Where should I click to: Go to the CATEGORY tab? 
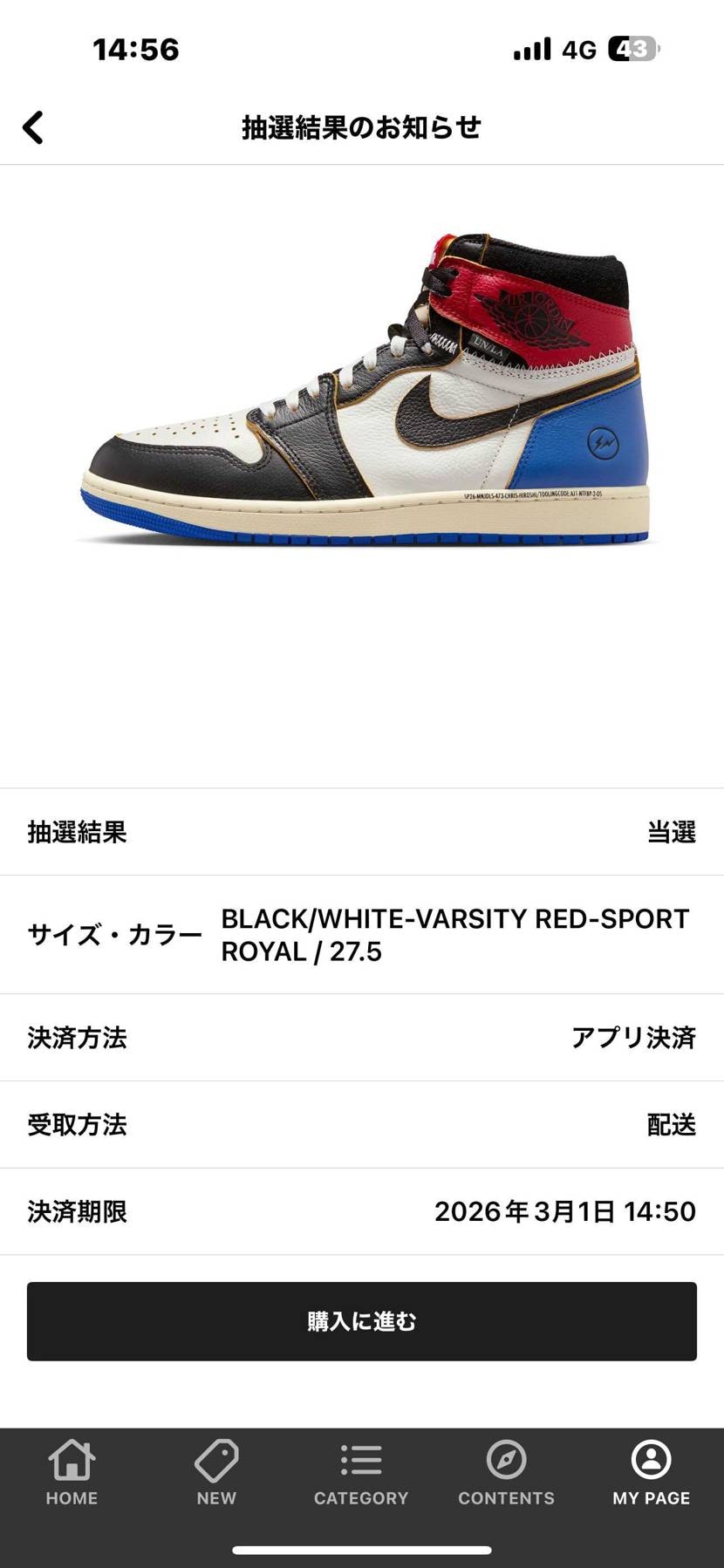pos(361,1474)
